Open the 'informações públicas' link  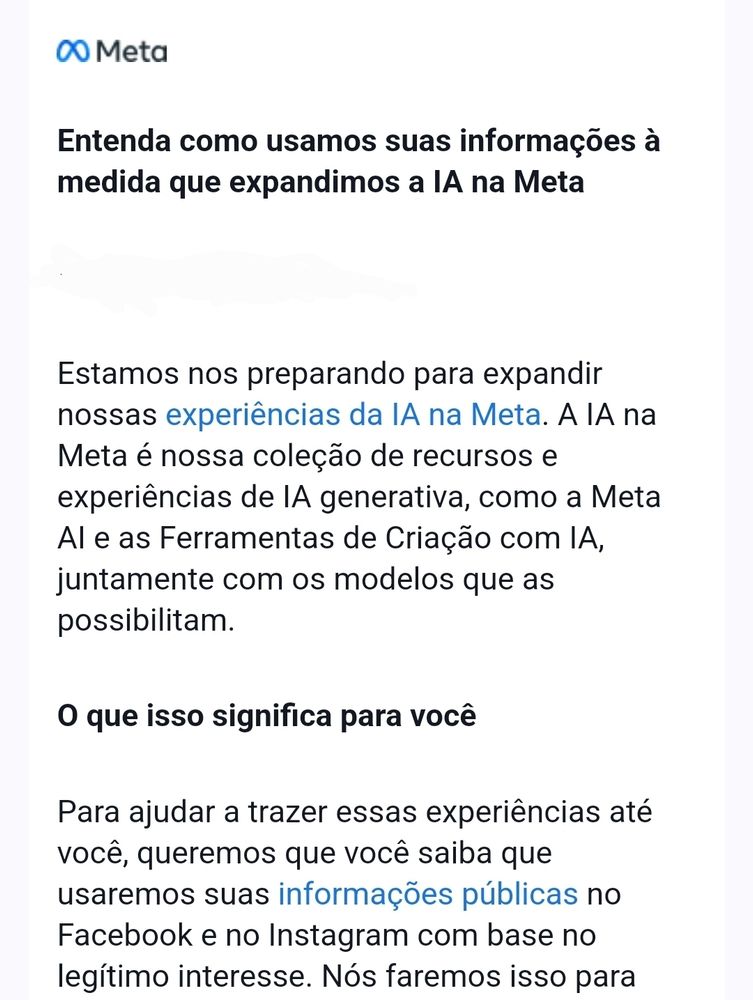428,894
